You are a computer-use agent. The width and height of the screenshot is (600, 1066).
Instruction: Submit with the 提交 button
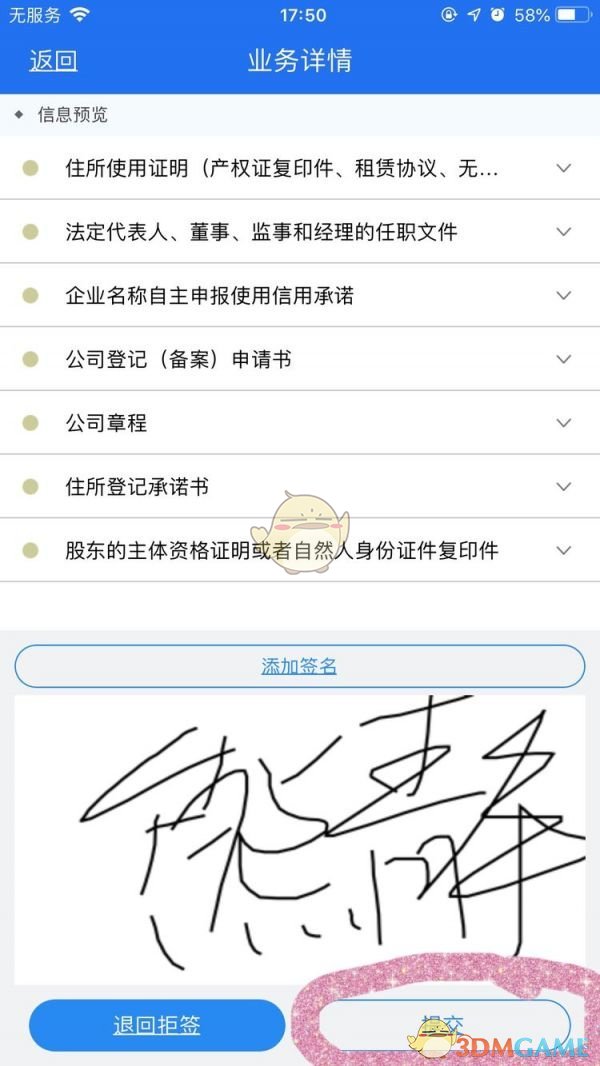tap(443, 1025)
